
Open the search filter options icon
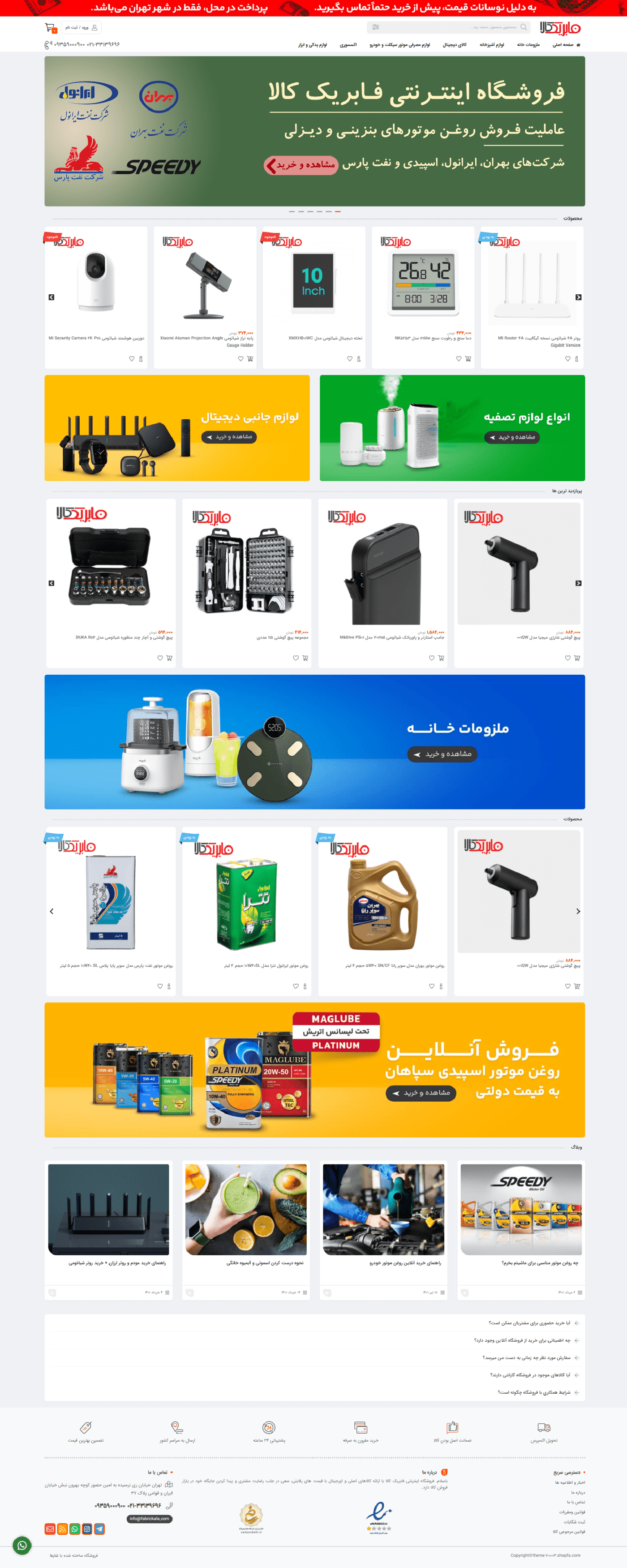[x=376, y=27]
